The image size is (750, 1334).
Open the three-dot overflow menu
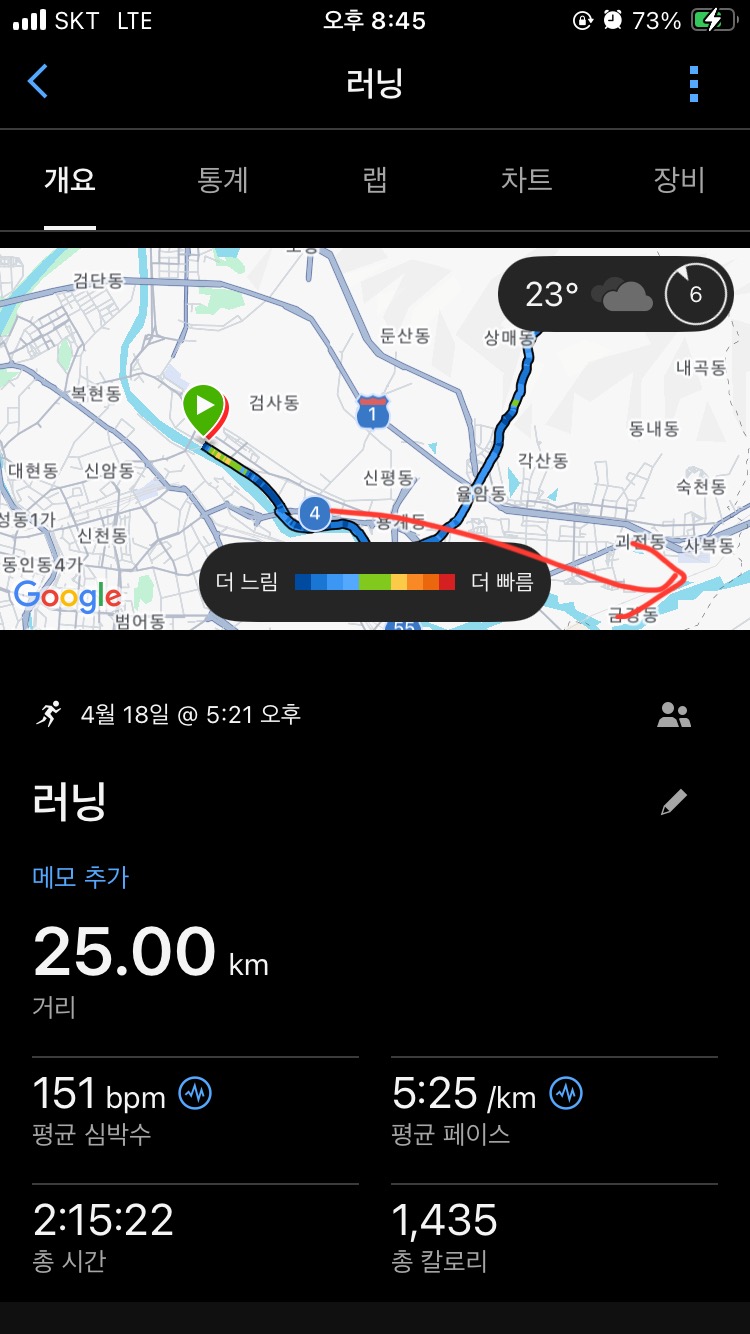[x=694, y=84]
